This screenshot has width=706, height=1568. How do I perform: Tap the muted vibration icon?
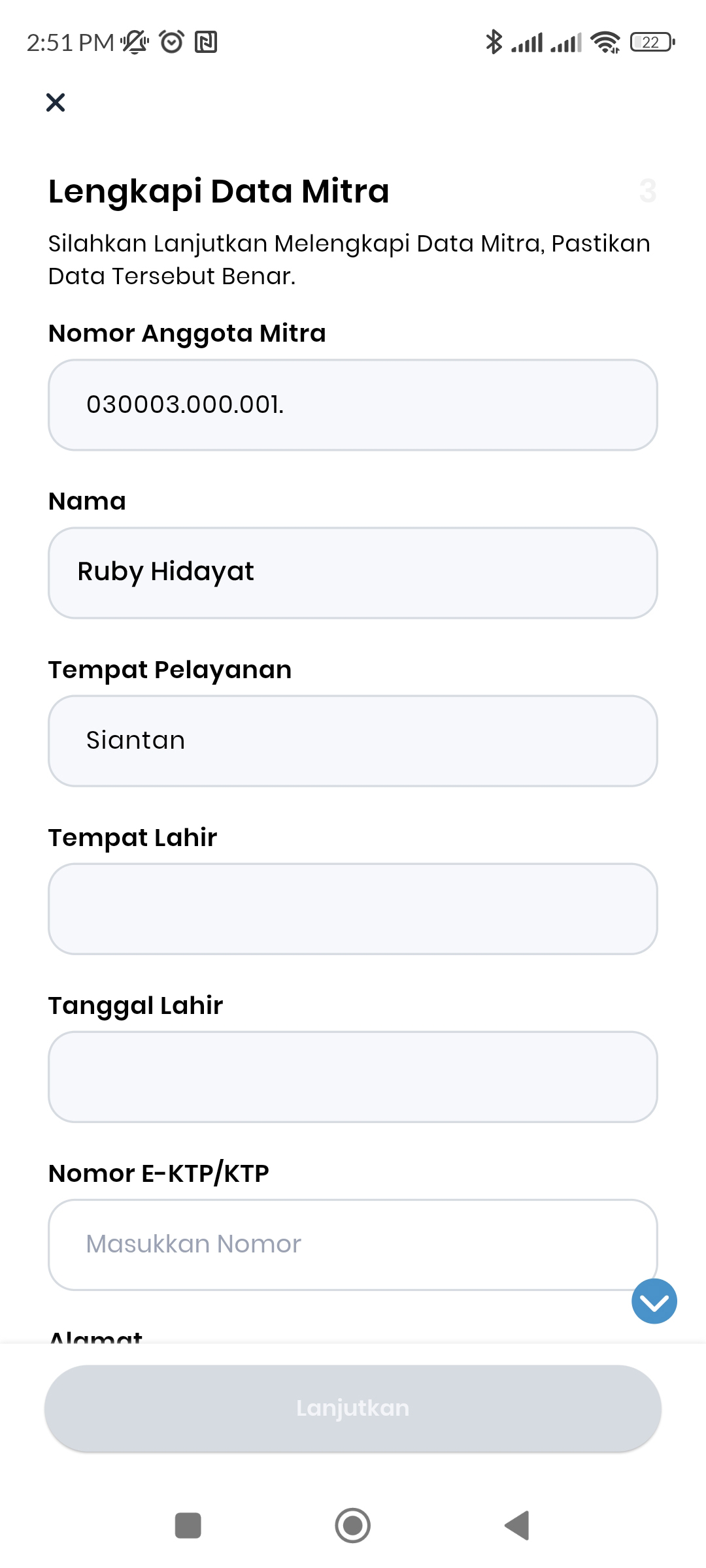(x=134, y=42)
